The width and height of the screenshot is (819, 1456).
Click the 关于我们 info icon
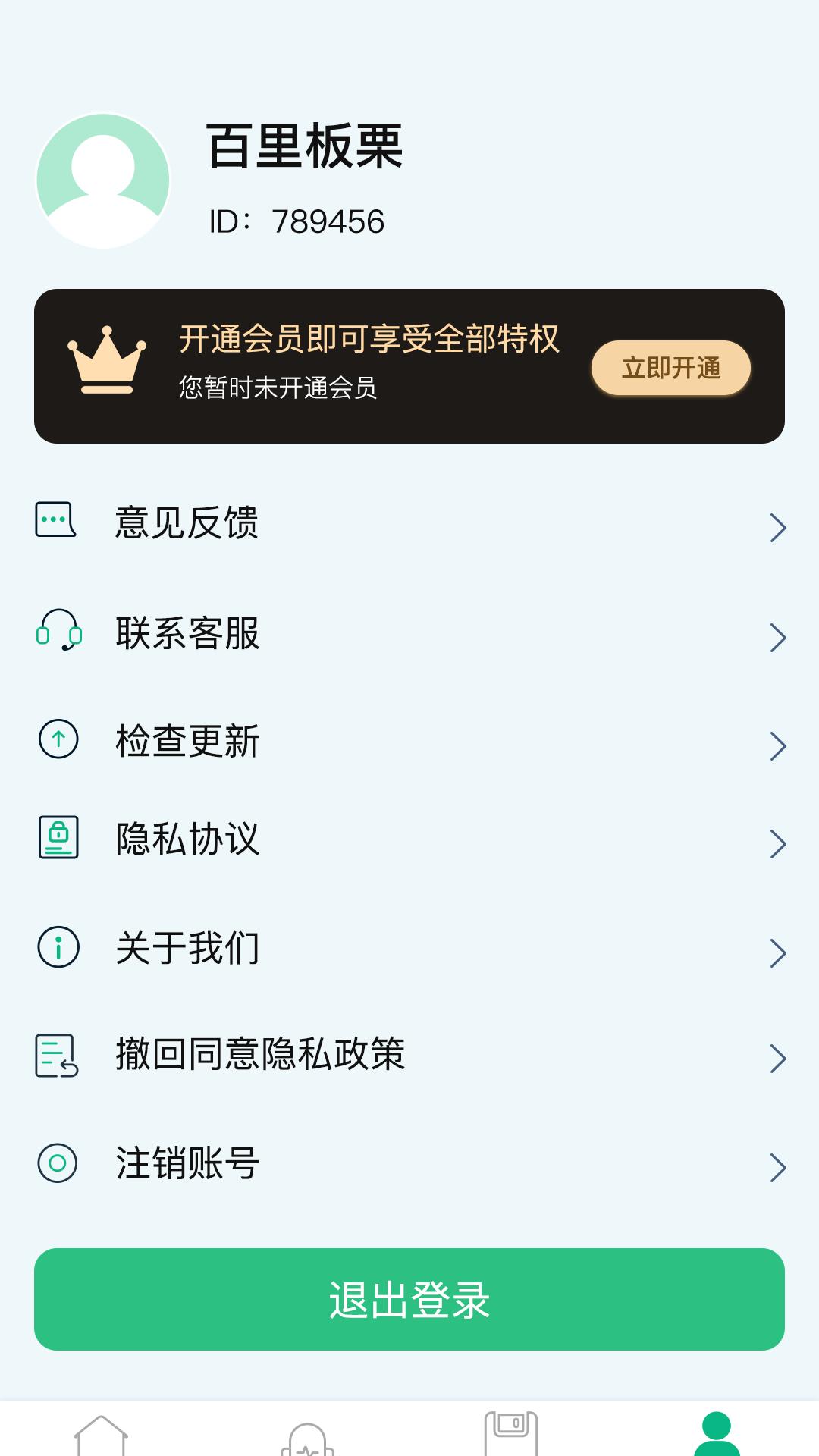56,945
